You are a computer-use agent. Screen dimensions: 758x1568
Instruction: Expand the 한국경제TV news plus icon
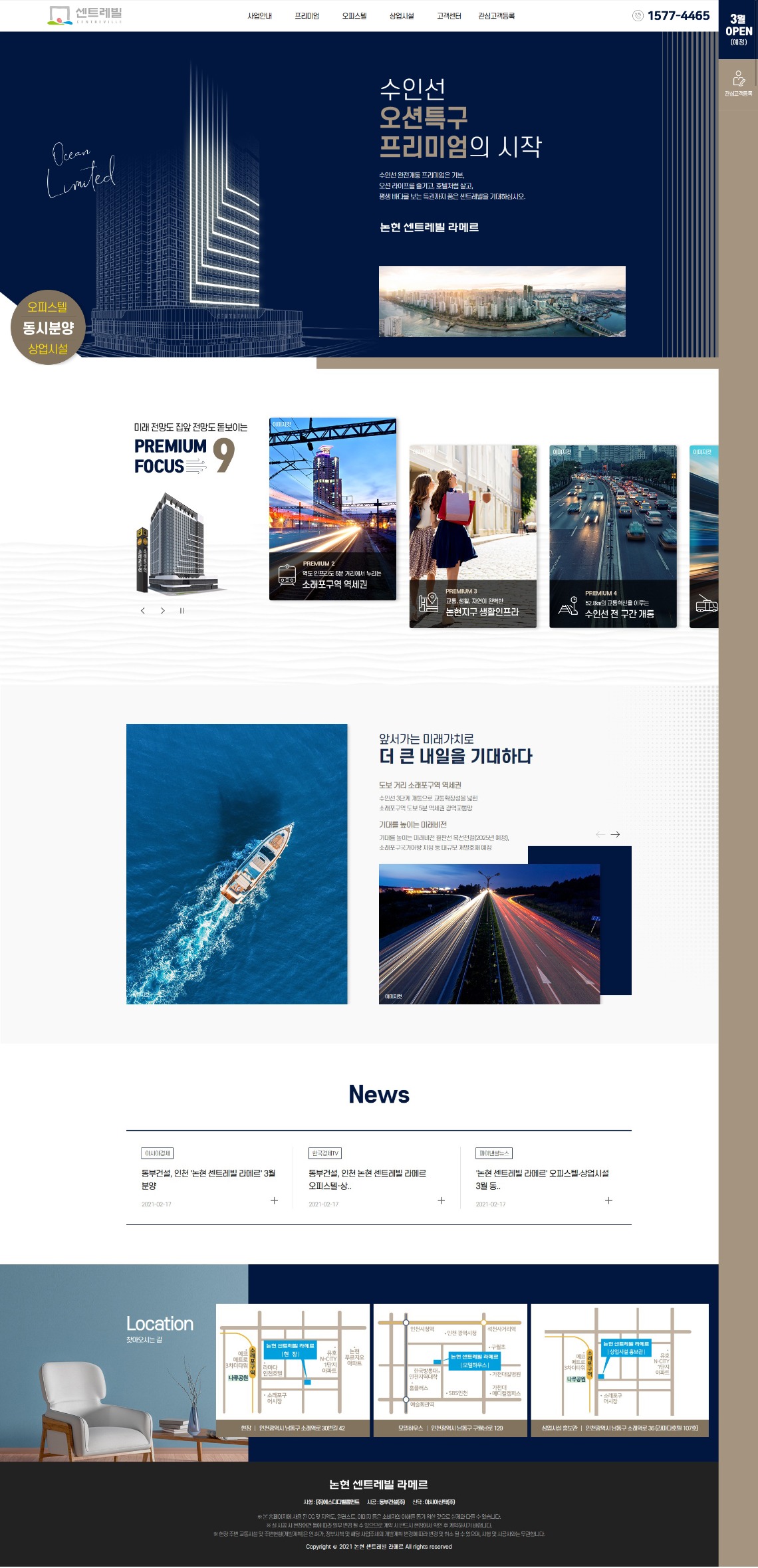441,1200
